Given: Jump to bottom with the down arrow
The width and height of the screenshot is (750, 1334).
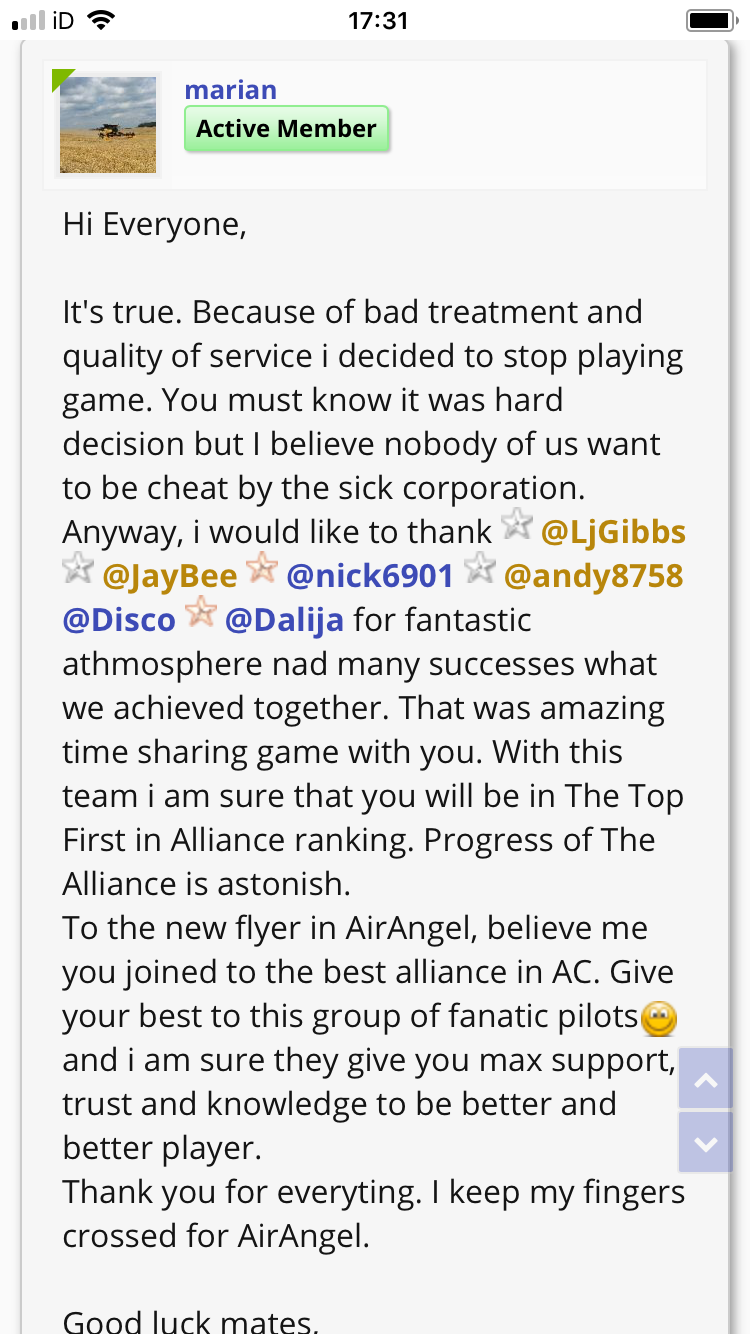Looking at the screenshot, I should point(705,1143).
